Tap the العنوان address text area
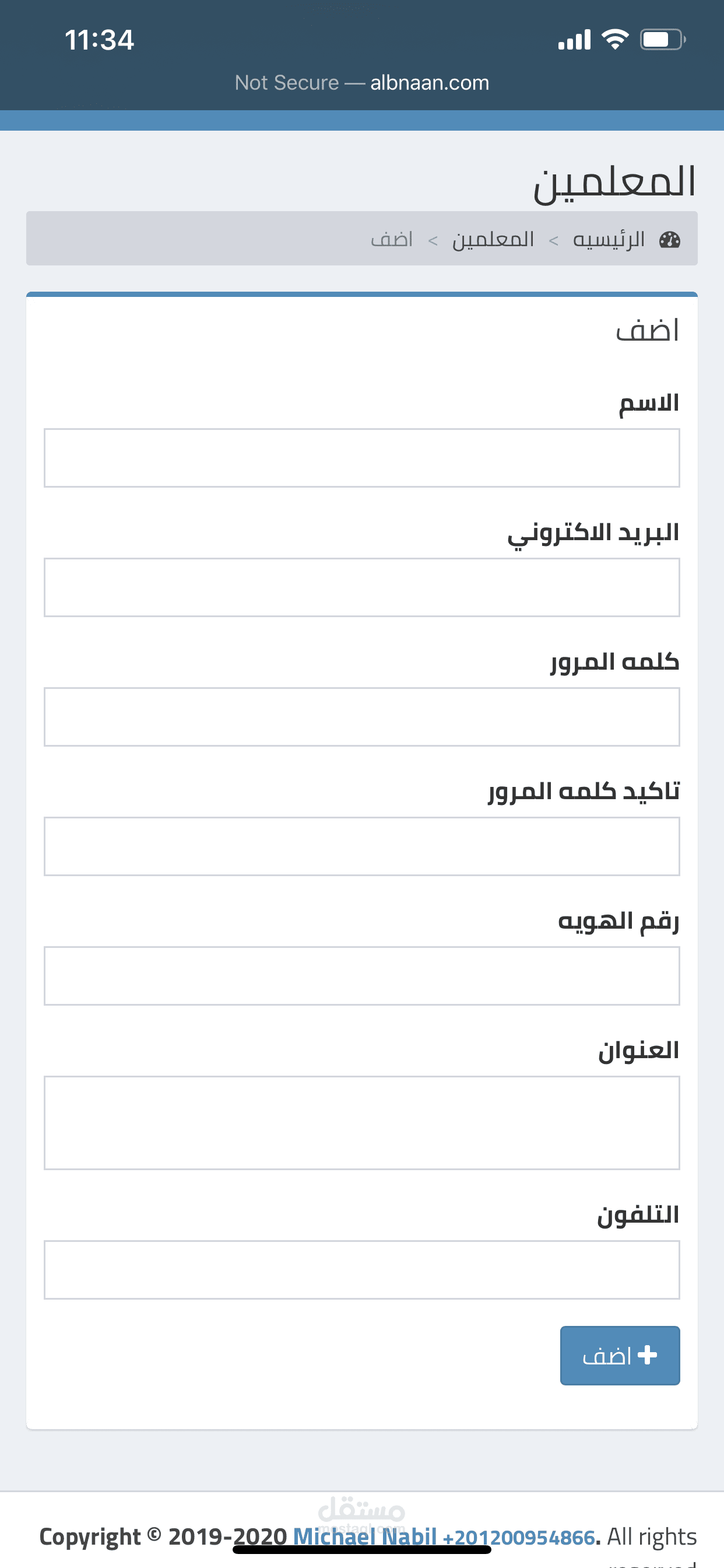This screenshot has height=1568, width=724. pyautogui.click(x=361, y=1123)
